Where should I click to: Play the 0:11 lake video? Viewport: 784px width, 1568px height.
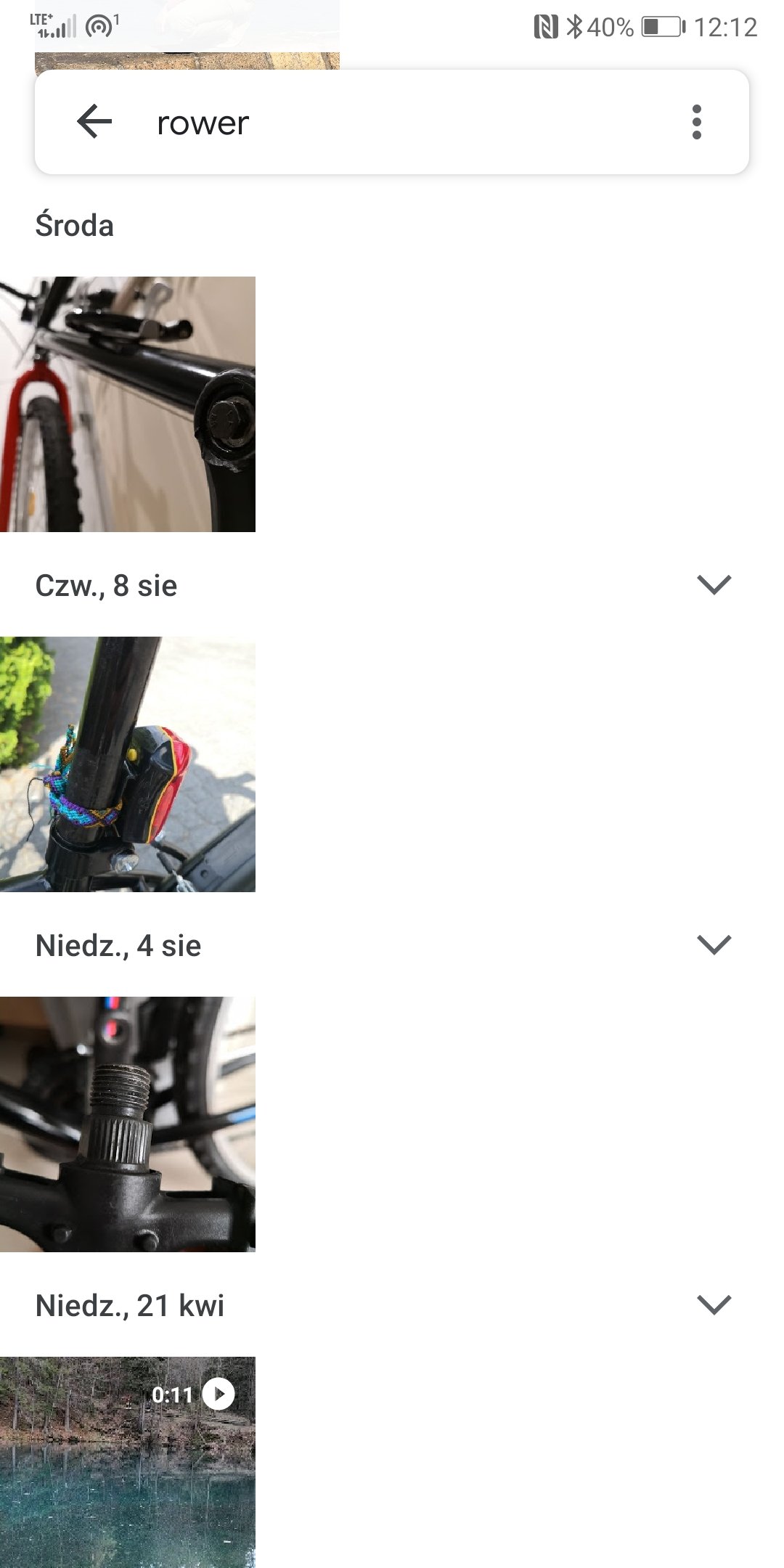pyautogui.click(x=128, y=1462)
